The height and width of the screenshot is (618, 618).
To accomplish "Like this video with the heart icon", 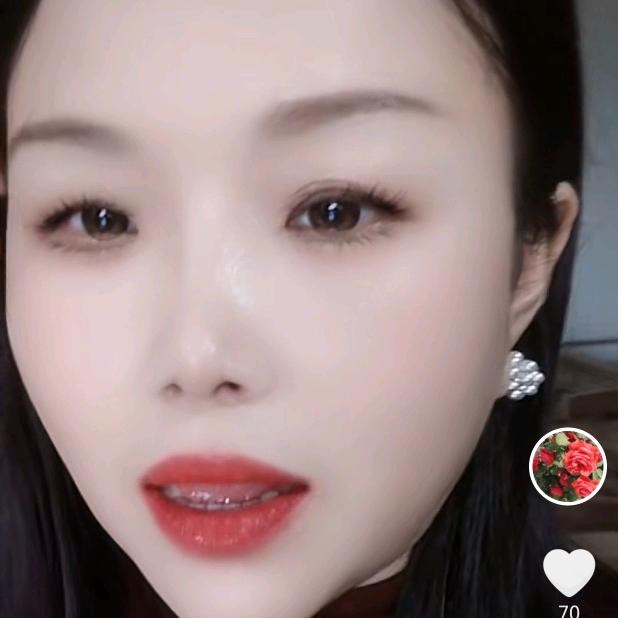I will (x=569, y=572).
